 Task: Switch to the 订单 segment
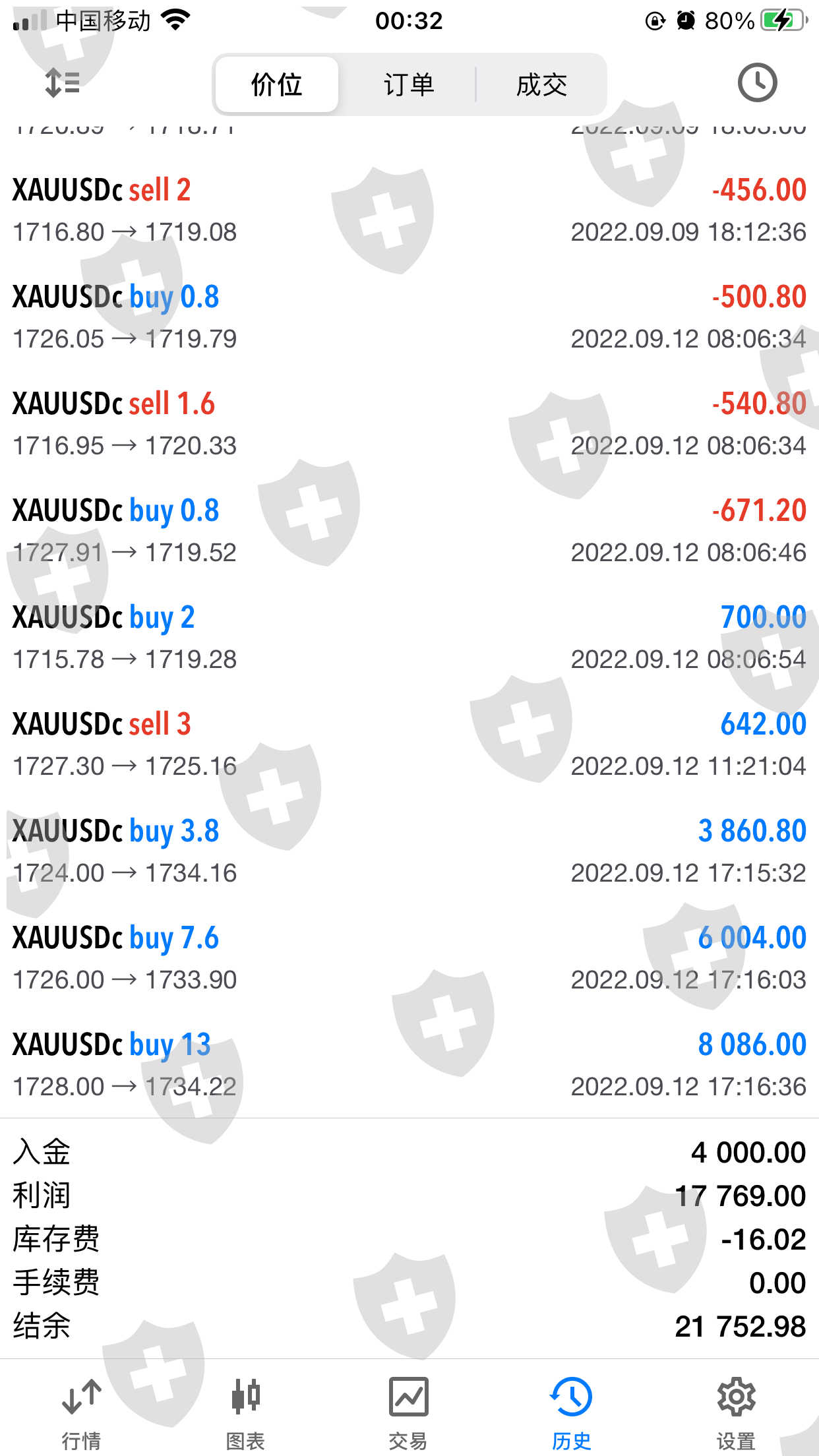pyautogui.click(x=409, y=84)
